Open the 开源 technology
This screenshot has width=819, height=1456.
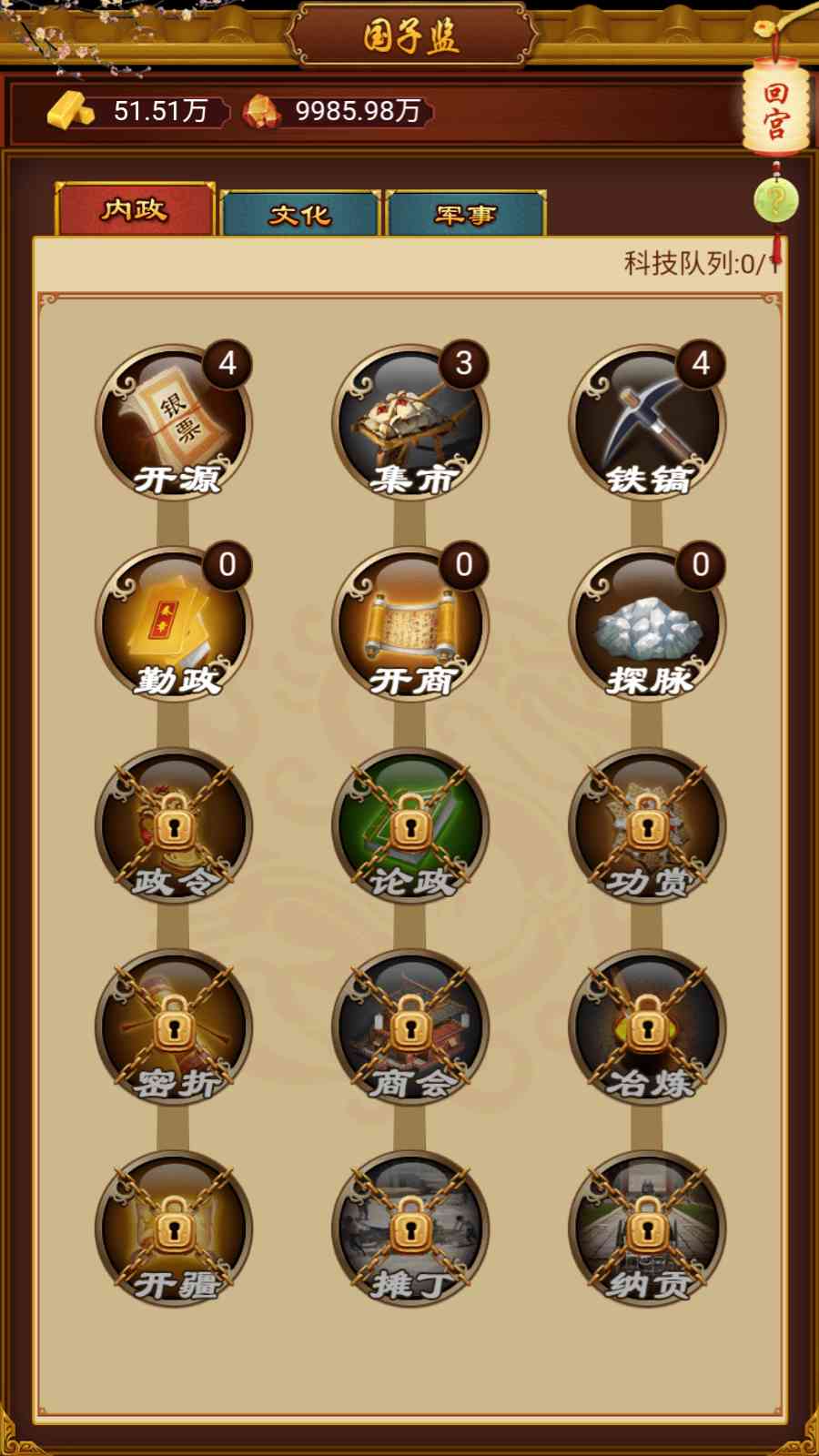[174, 423]
